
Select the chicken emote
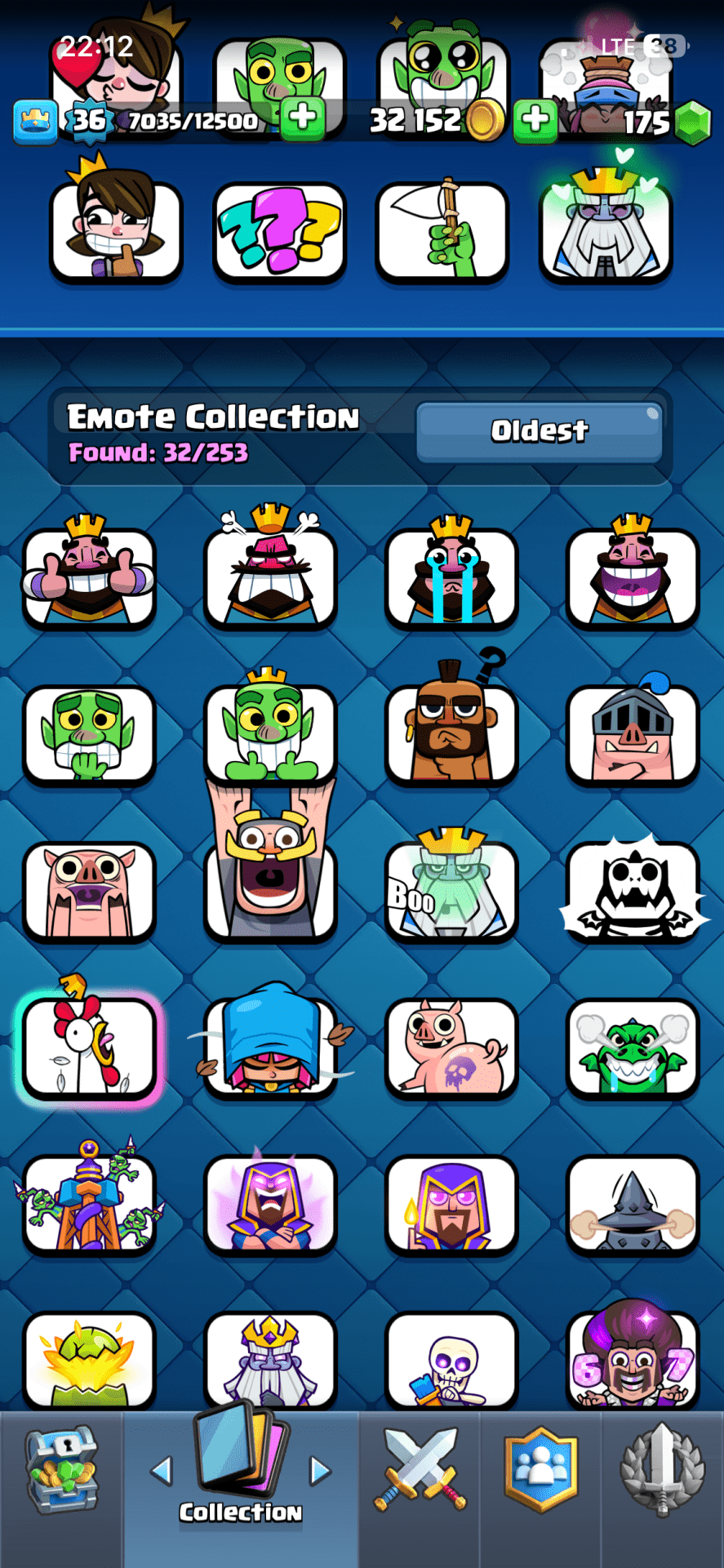pos(89,1047)
